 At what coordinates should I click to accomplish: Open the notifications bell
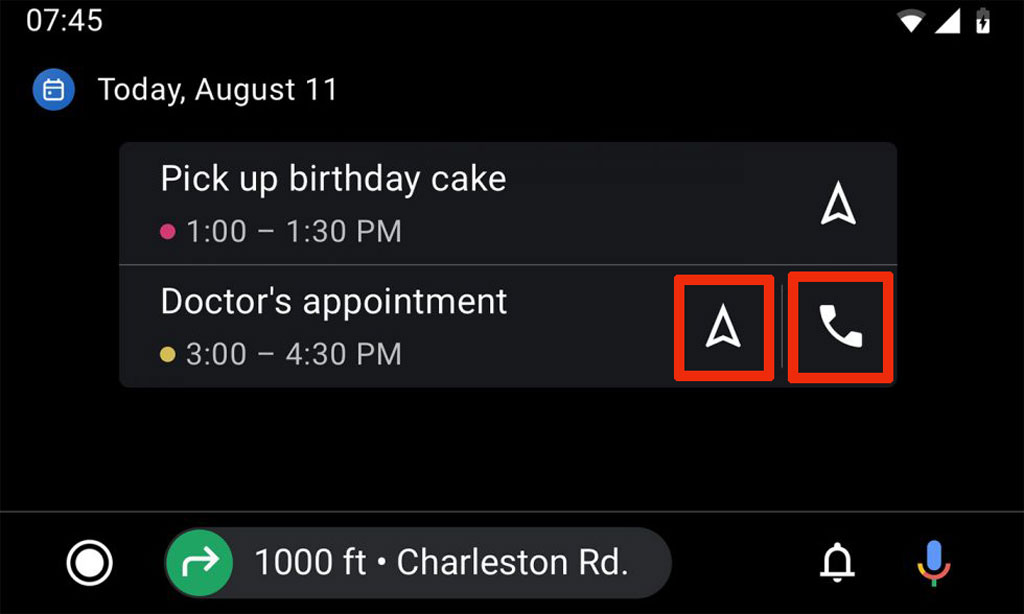coord(837,564)
